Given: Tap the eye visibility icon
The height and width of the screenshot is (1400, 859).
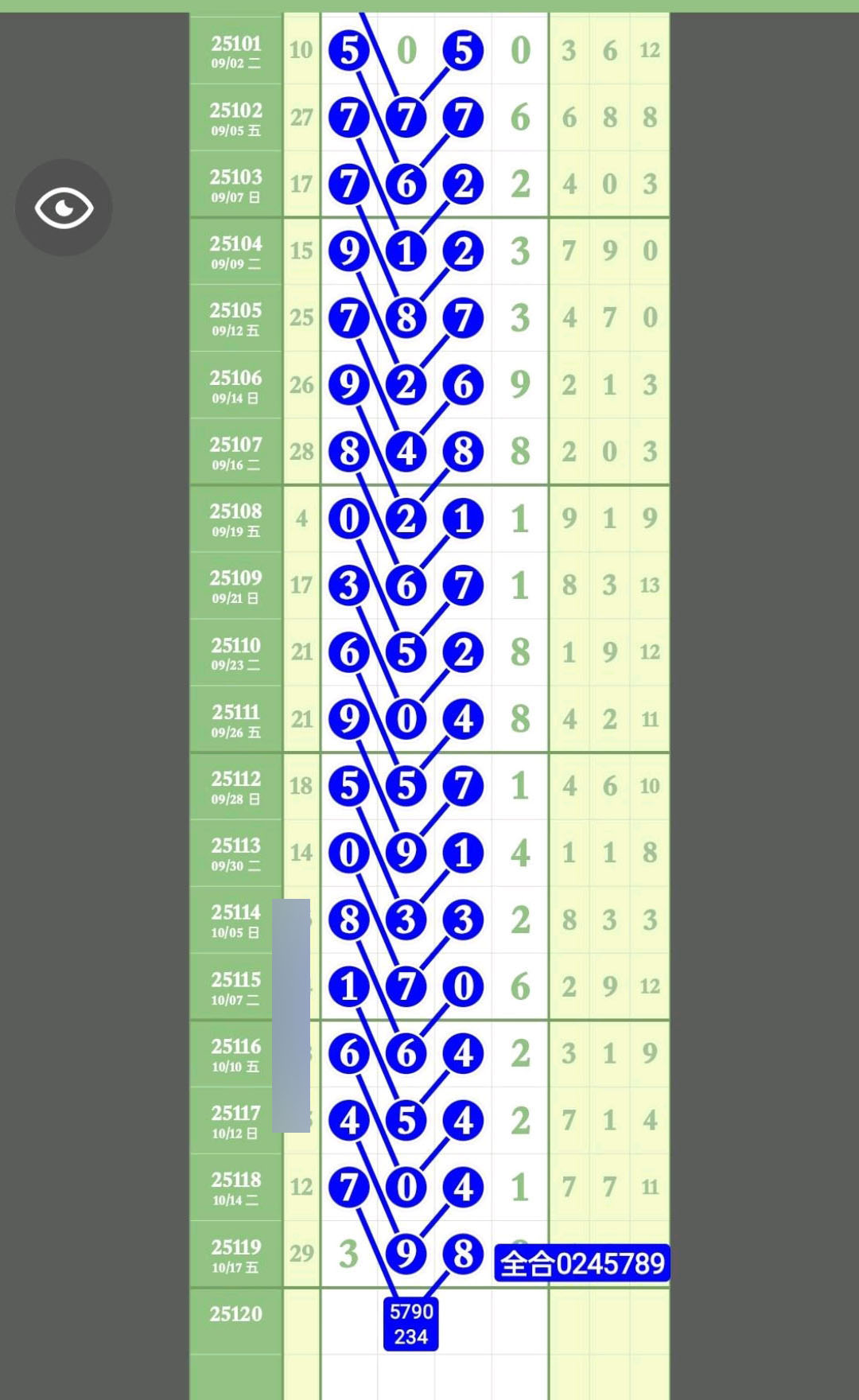Looking at the screenshot, I should (64, 208).
